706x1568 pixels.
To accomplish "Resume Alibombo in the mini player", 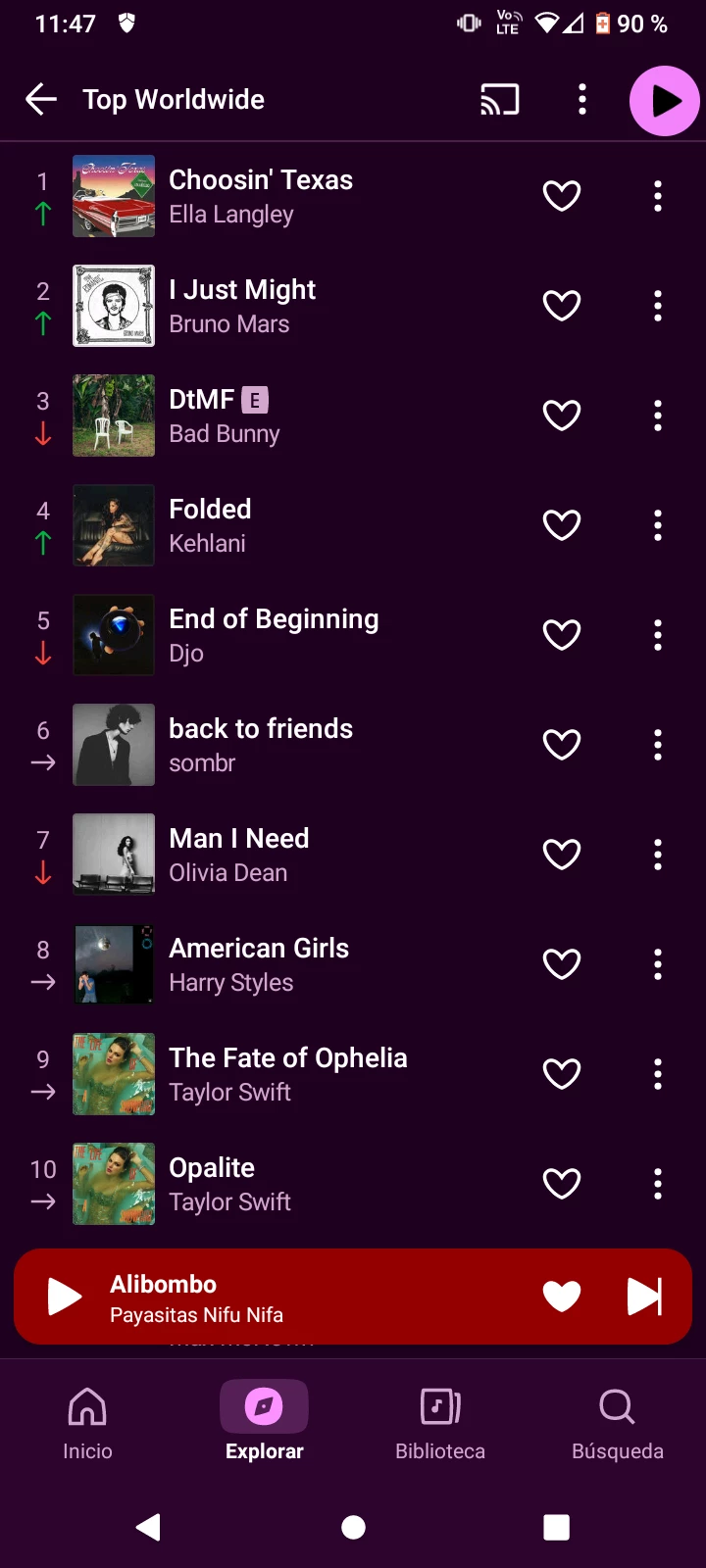I will click(65, 1297).
